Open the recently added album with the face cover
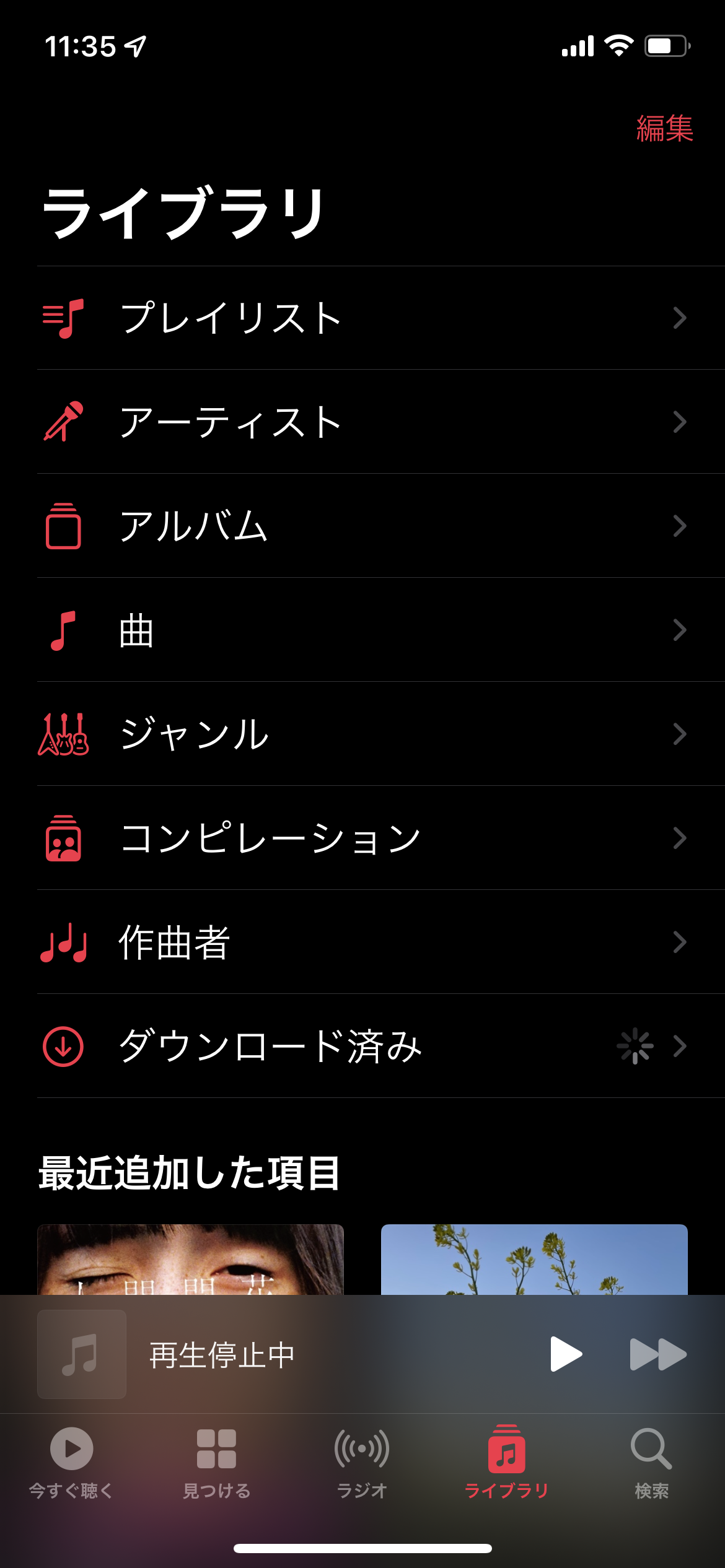Viewport: 725px width, 1568px height. click(190, 1260)
